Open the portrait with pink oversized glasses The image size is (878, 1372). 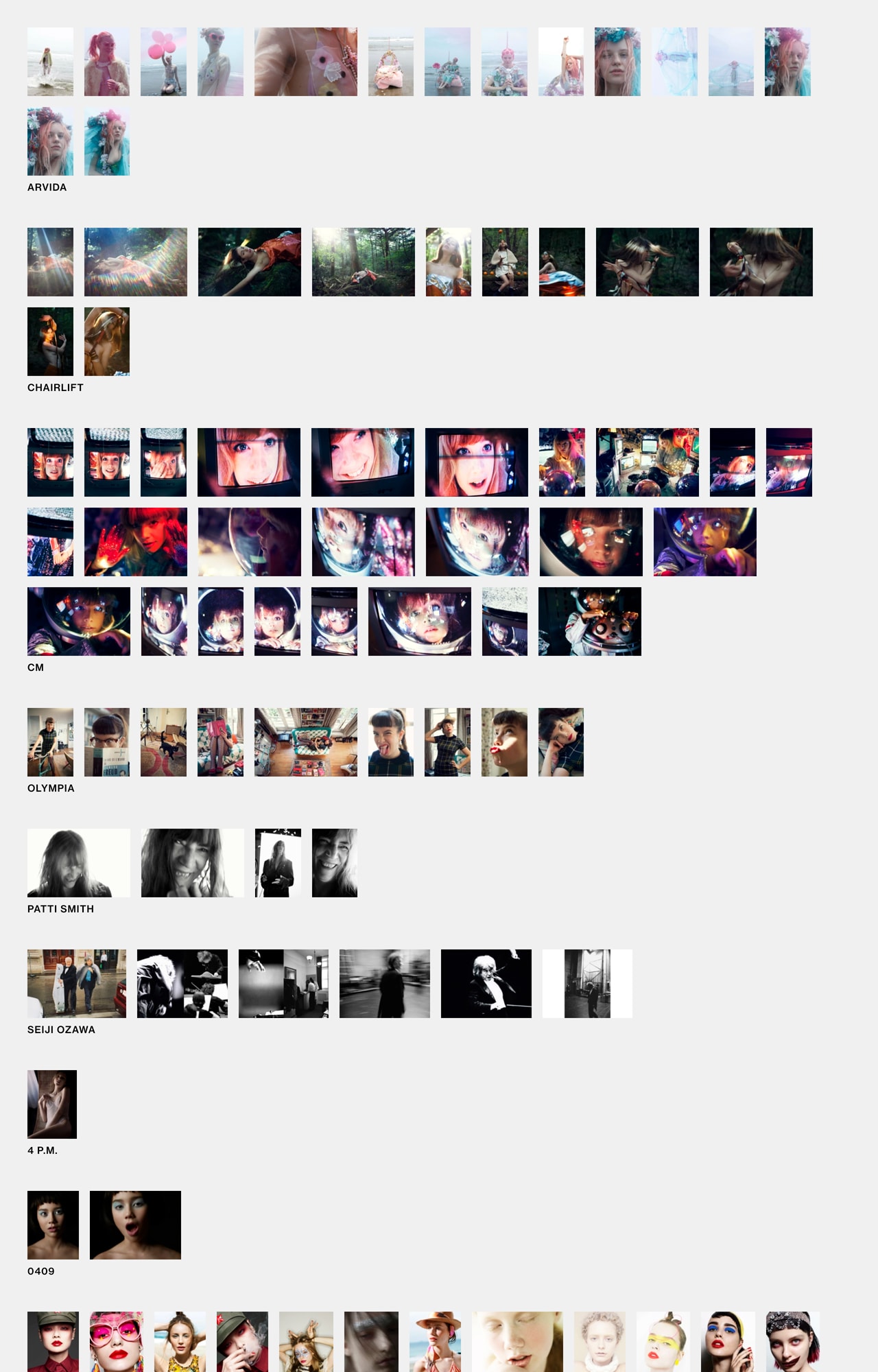coord(116,1342)
